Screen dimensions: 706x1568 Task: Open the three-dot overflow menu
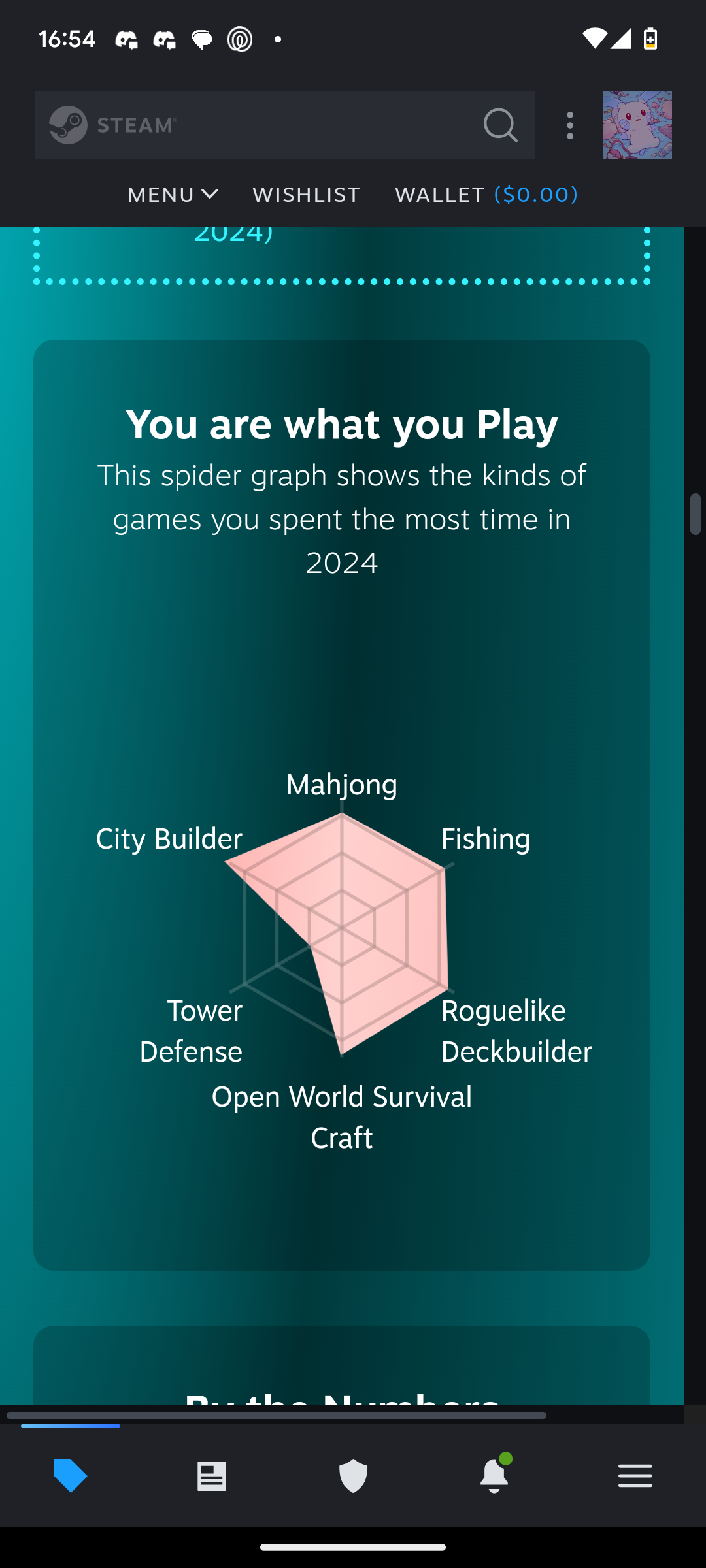click(x=570, y=125)
